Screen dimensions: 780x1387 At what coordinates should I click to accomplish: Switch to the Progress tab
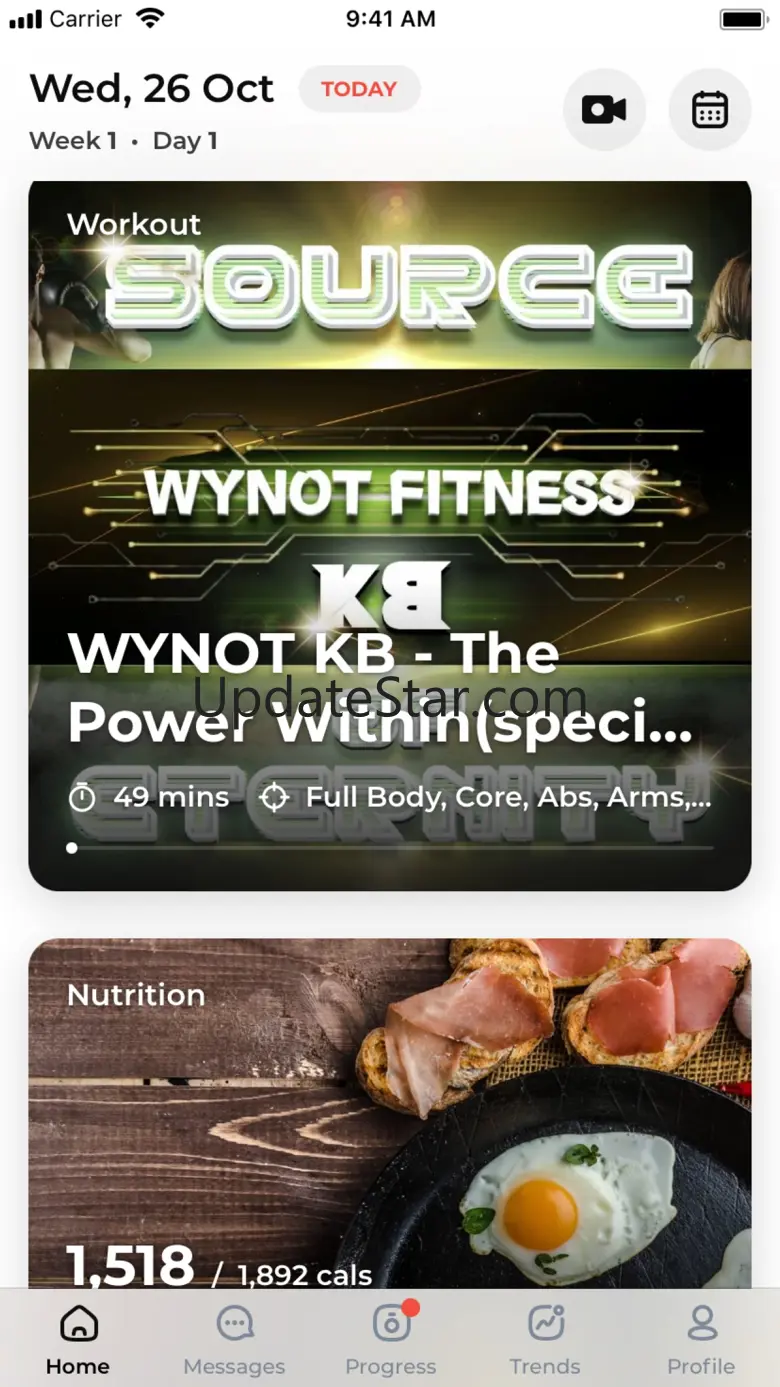point(391,1340)
